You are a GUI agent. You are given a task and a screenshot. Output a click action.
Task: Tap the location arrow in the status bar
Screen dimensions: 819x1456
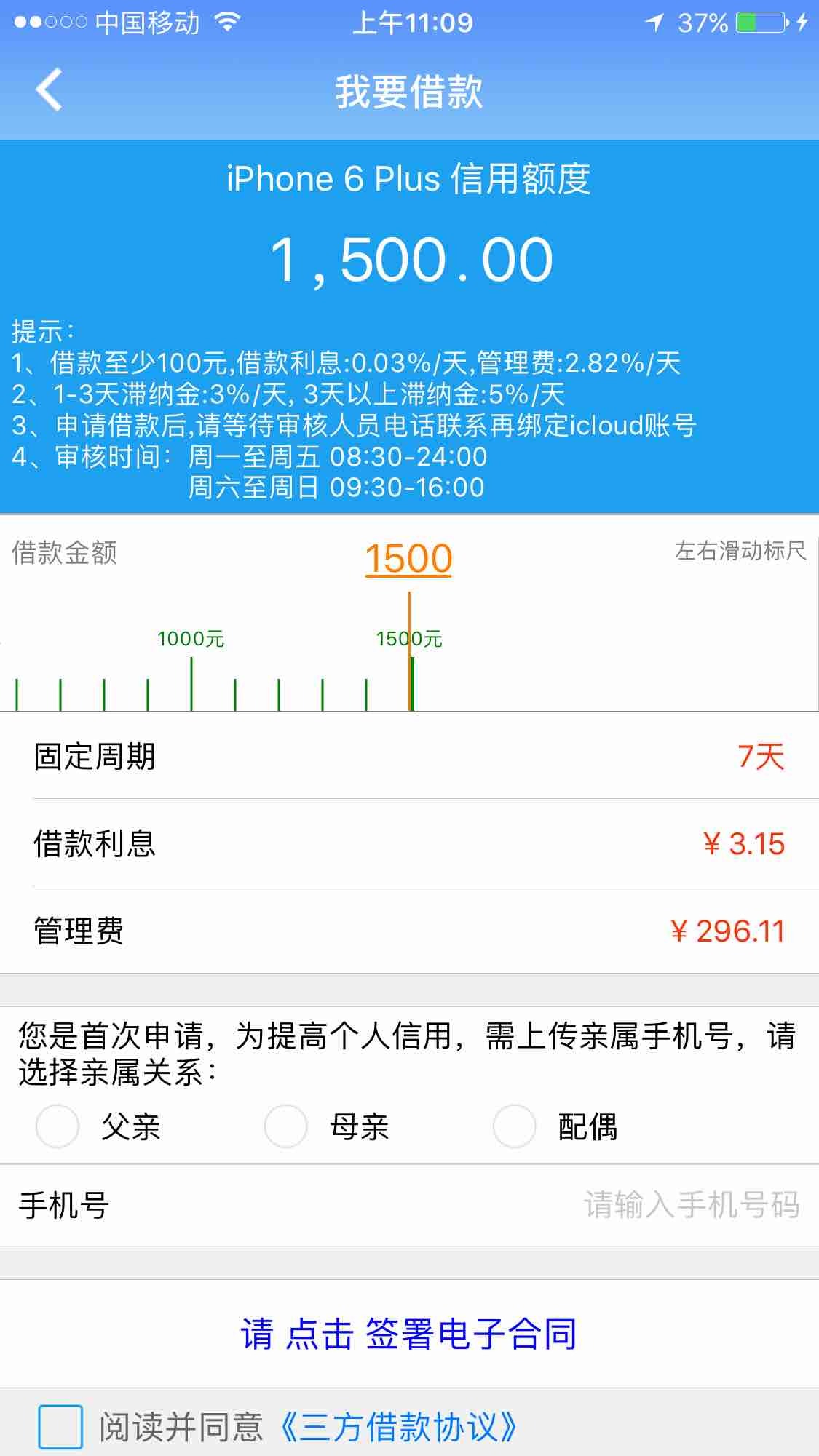click(654, 22)
